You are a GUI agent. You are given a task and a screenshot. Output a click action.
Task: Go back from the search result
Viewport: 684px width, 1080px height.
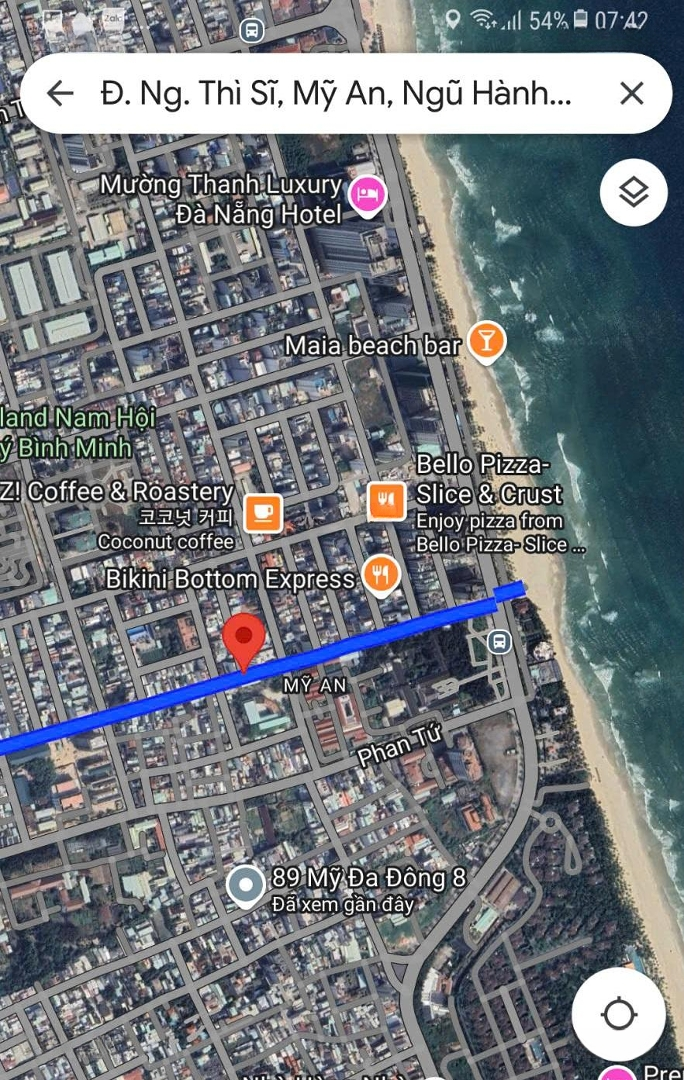(x=60, y=94)
